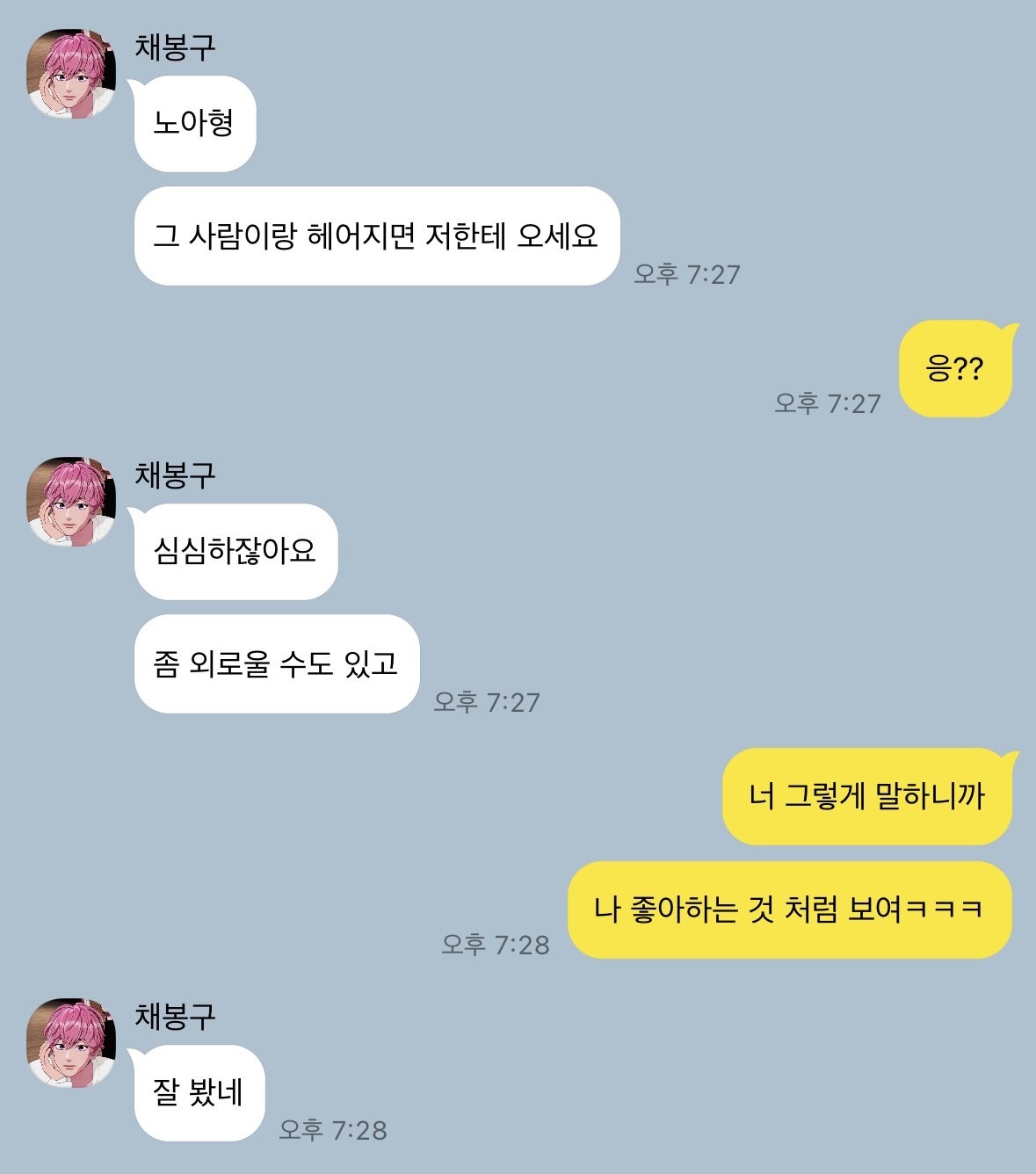The height and width of the screenshot is (1174, 1036).
Task: Tap 채봉구's avatar beside the 잘 봤네 message
Action: point(71,1042)
